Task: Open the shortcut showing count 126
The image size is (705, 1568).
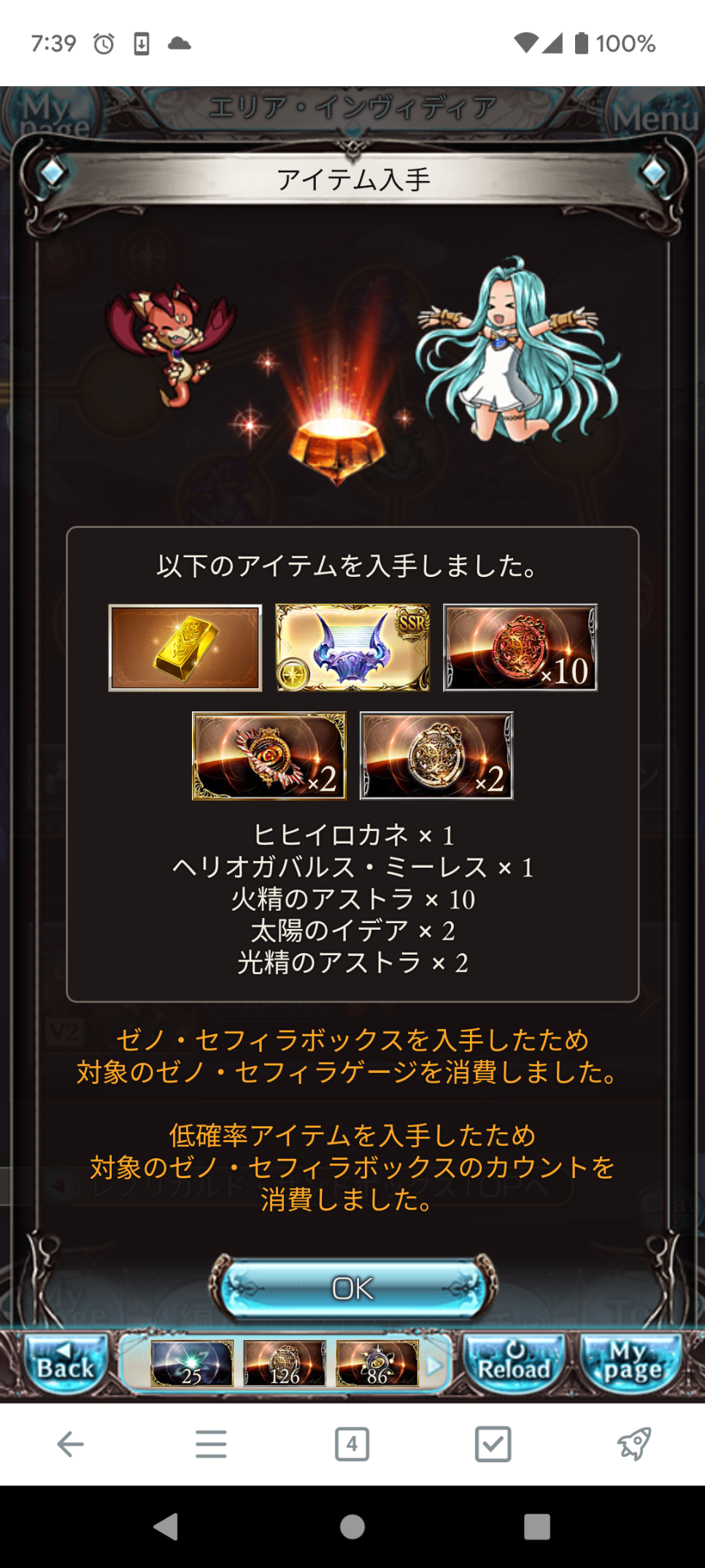Action: coord(285,1364)
